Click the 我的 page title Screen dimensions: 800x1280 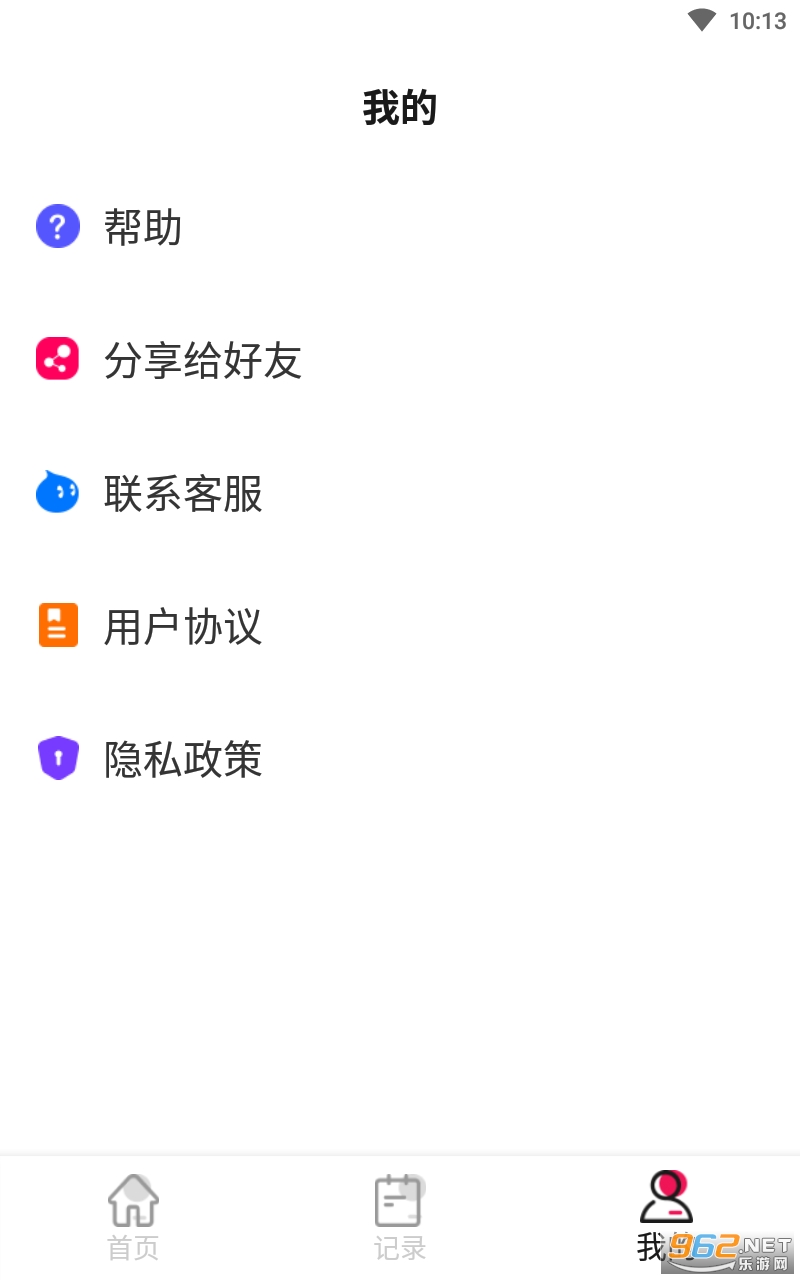coord(400,106)
